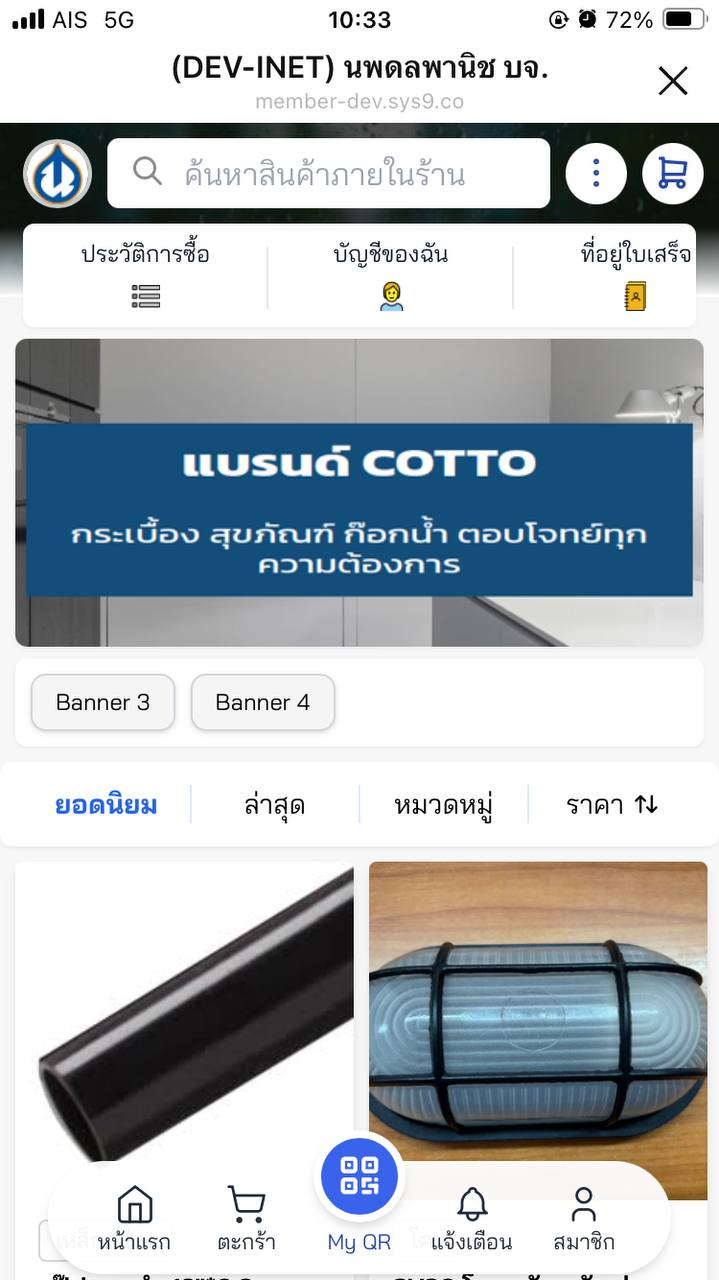Viewport: 719px width, 1280px height.
Task: Open แจ้งเตือน notifications tab
Action: (471, 1220)
